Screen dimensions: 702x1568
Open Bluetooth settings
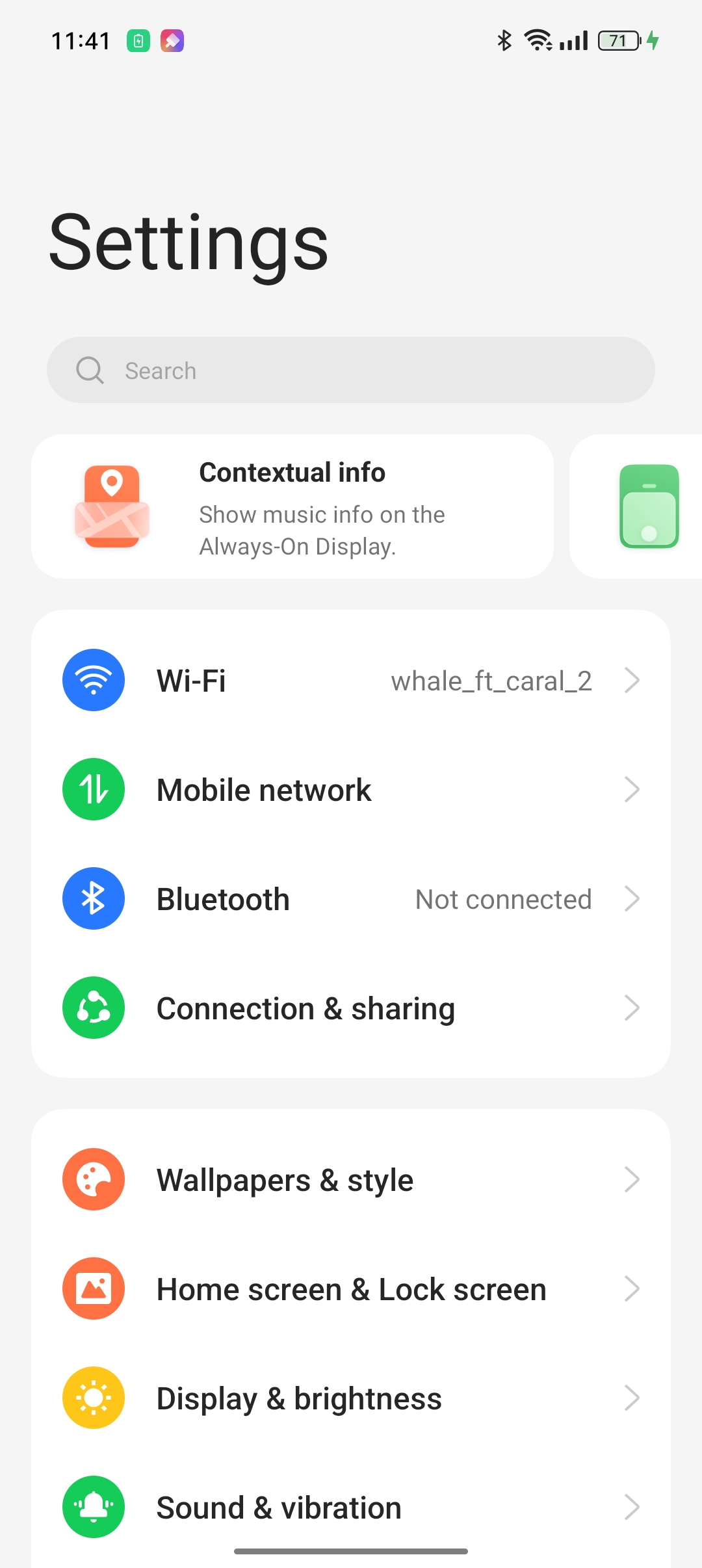tap(351, 898)
